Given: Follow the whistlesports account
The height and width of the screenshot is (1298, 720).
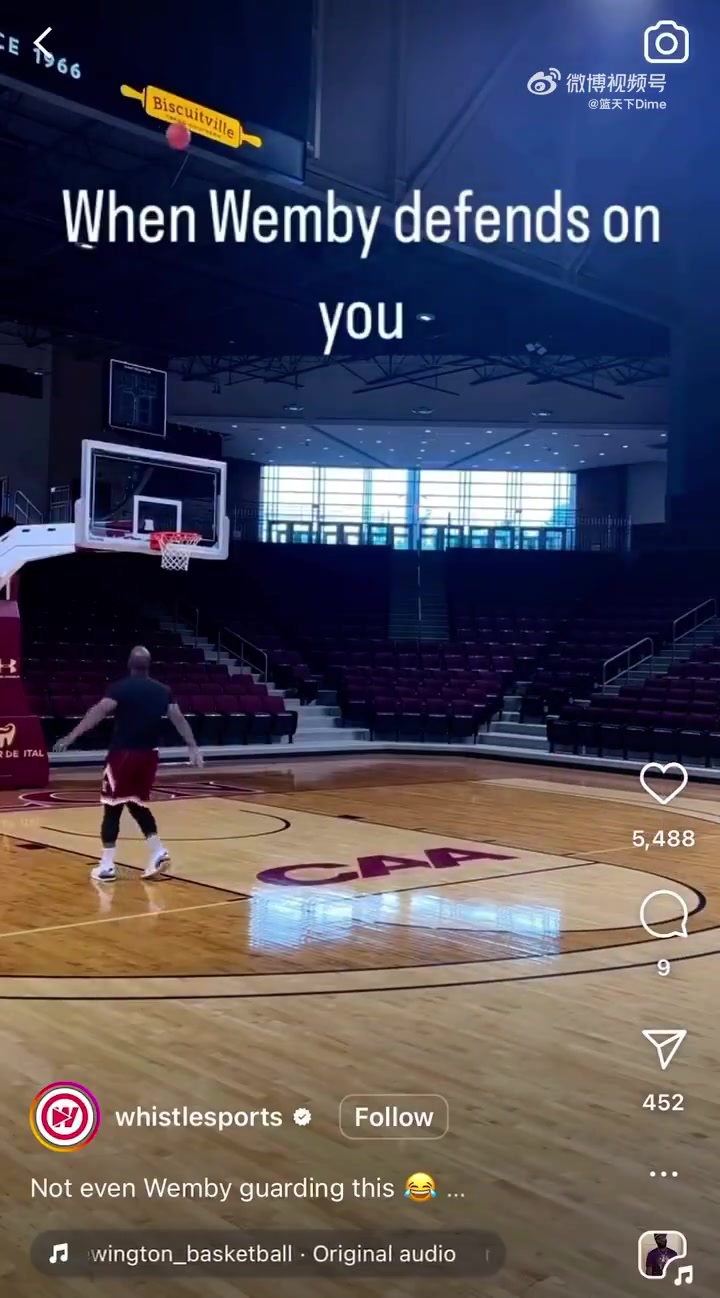Looking at the screenshot, I should (x=393, y=1117).
